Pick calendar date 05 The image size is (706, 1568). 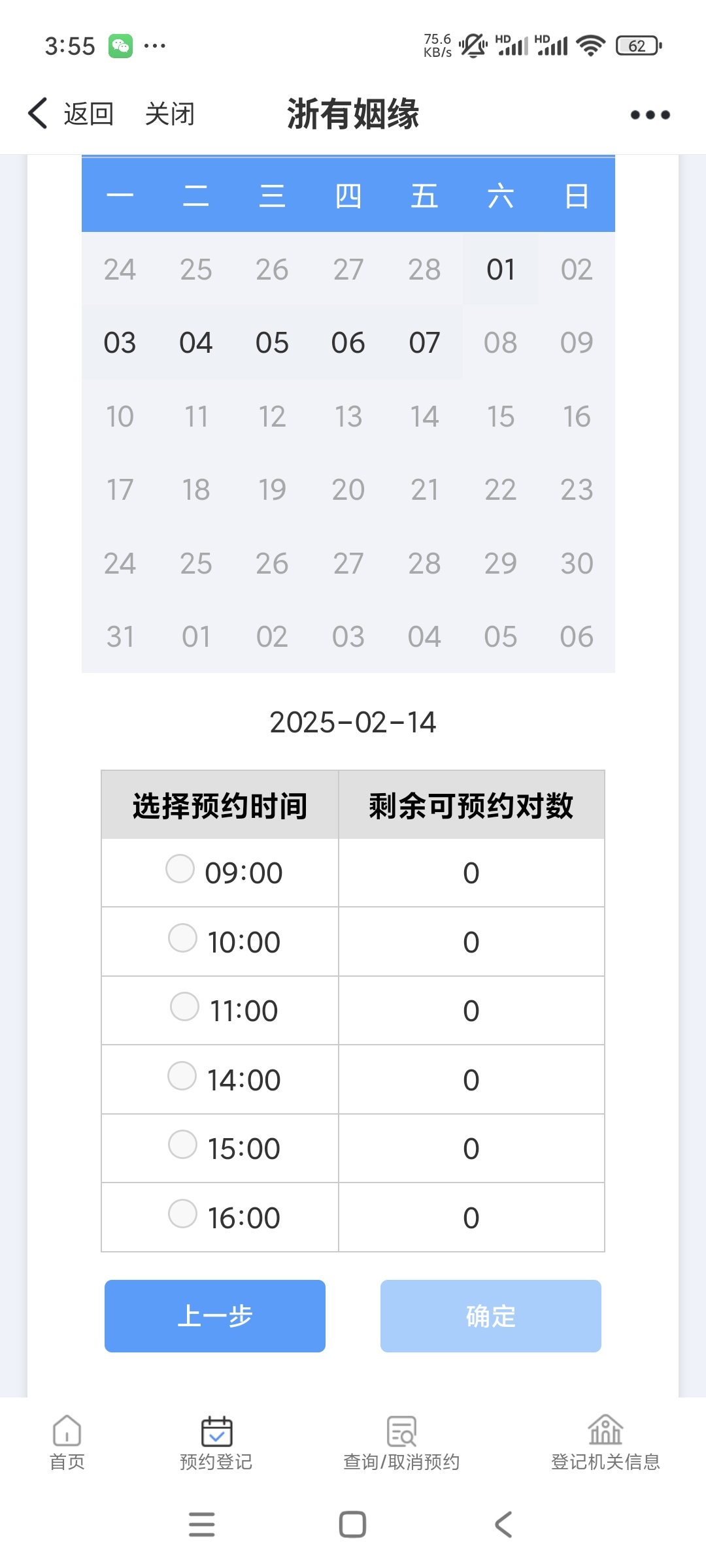pyautogui.click(x=272, y=342)
